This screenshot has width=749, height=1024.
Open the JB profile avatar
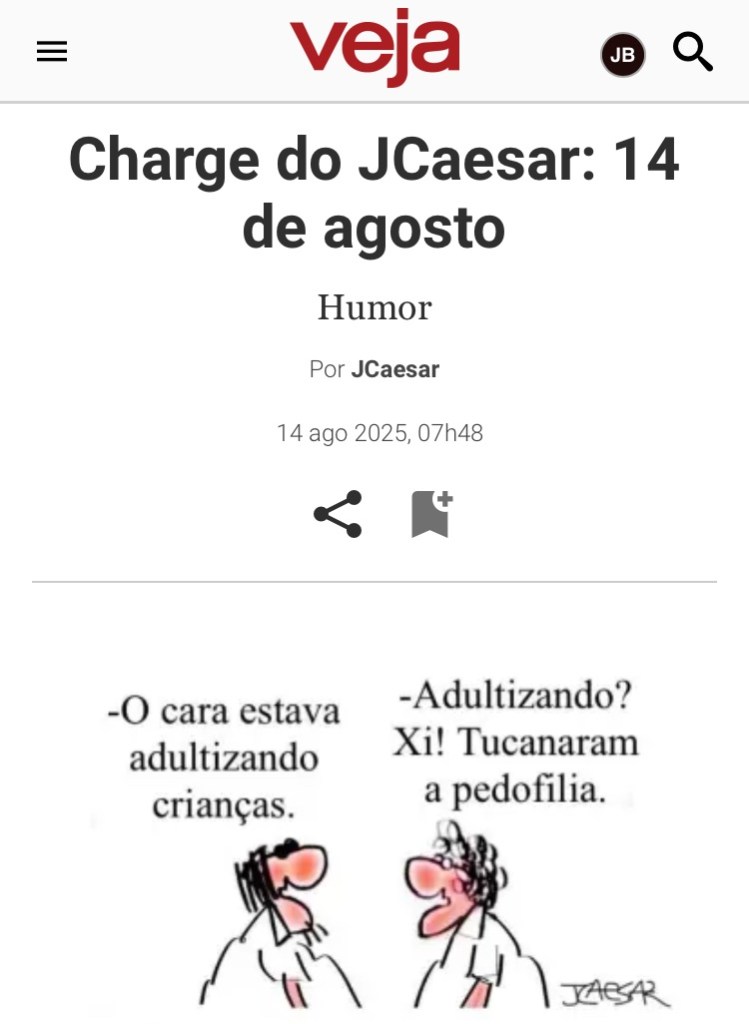tap(622, 55)
